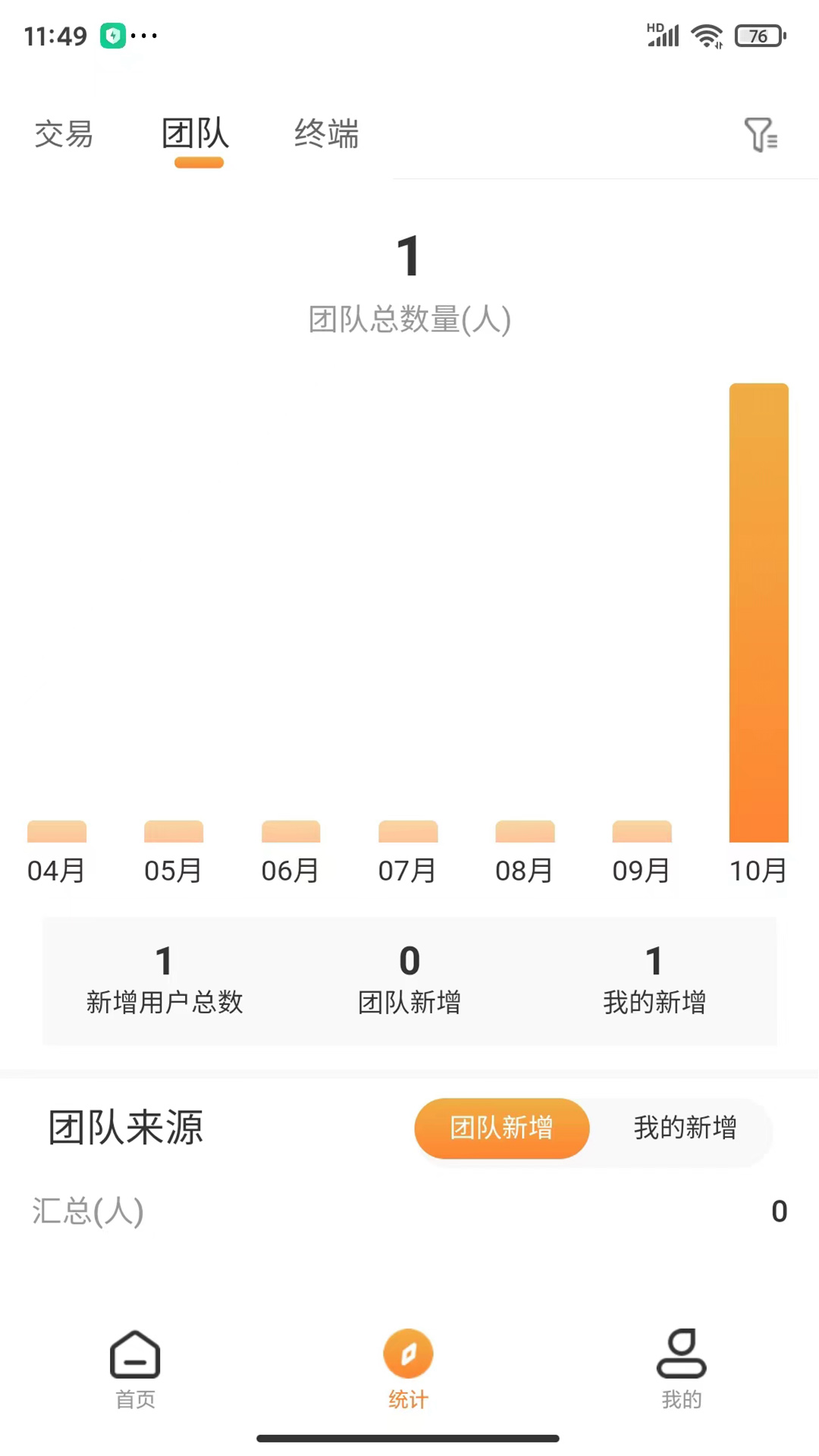819x1456 pixels.
Task: Select the 04月 bar in the chart
Action: pos(56,831)
